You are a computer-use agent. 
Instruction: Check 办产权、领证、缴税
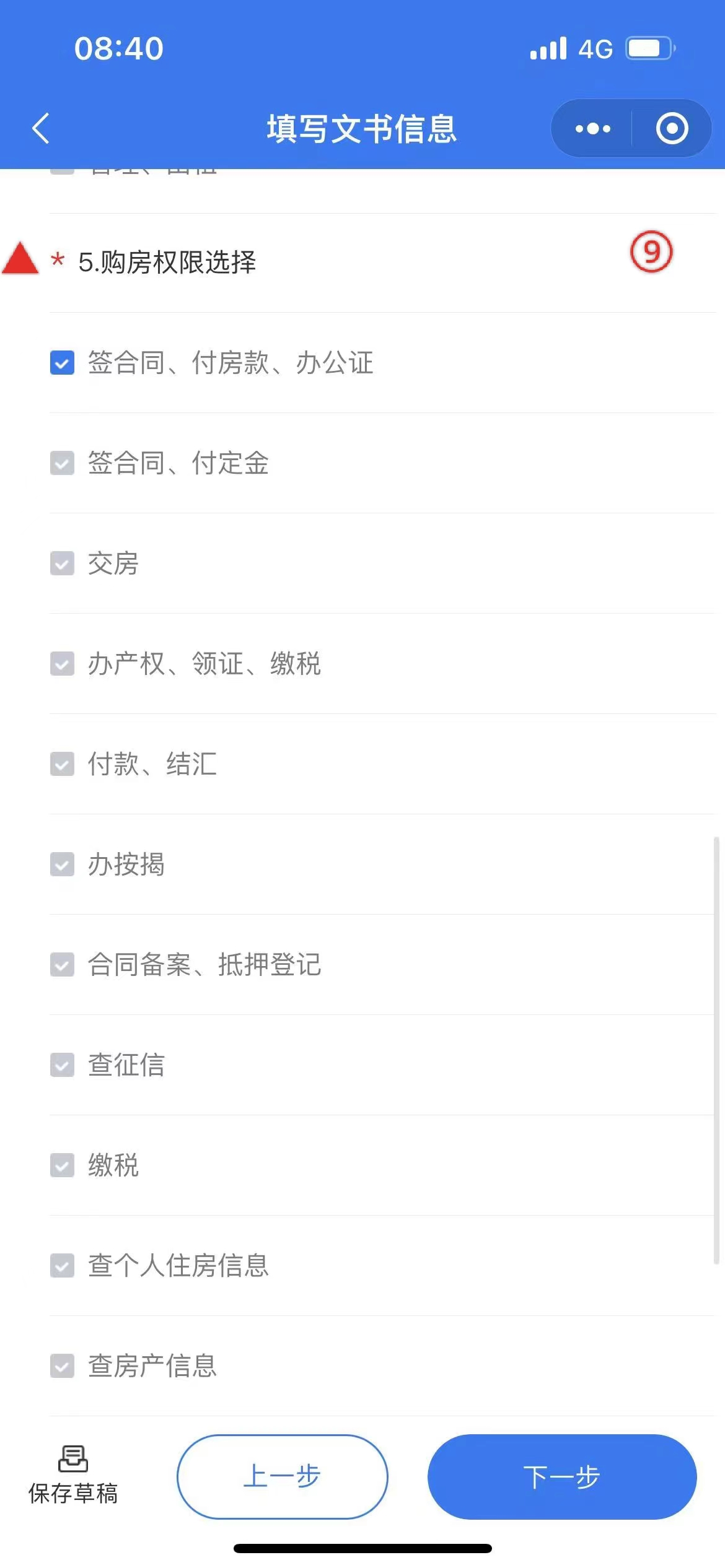tap(62, 664)
